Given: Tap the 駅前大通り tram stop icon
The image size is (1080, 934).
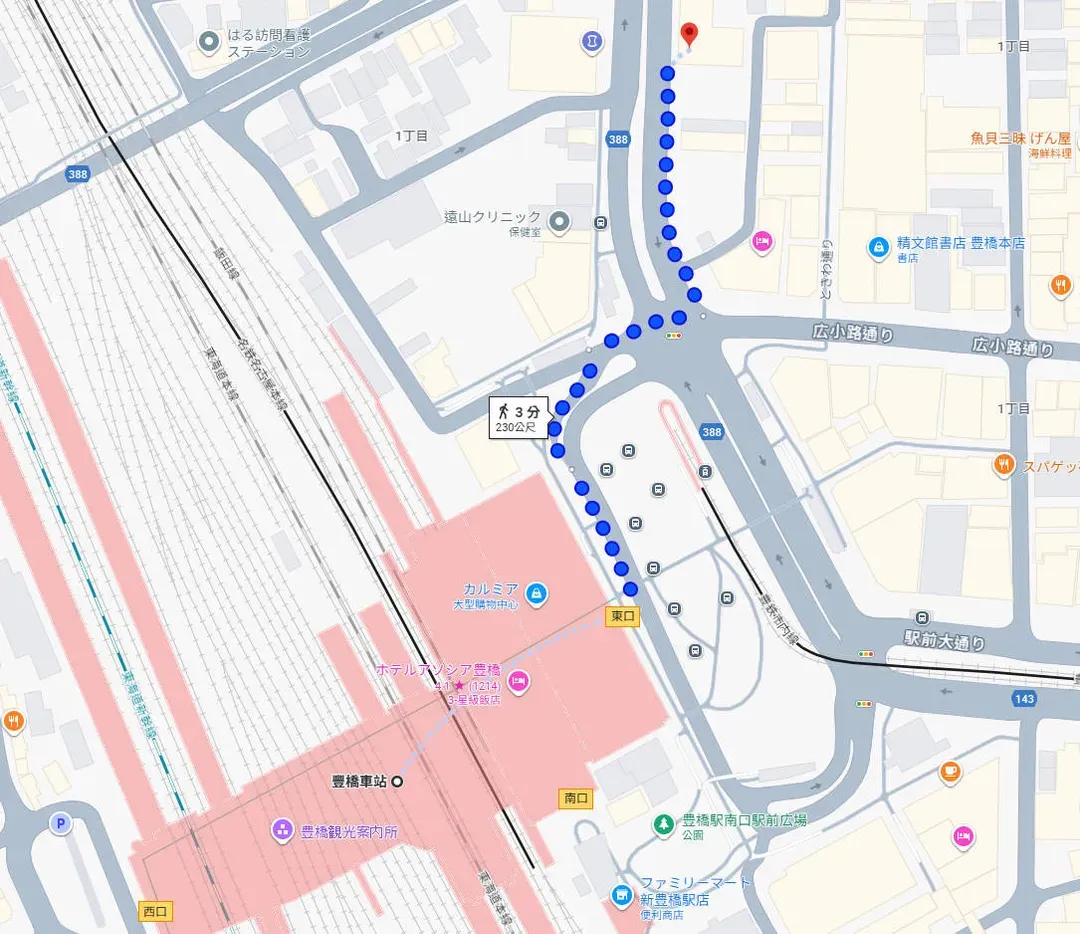Looking at the screenshot, I should pos(921,617).
